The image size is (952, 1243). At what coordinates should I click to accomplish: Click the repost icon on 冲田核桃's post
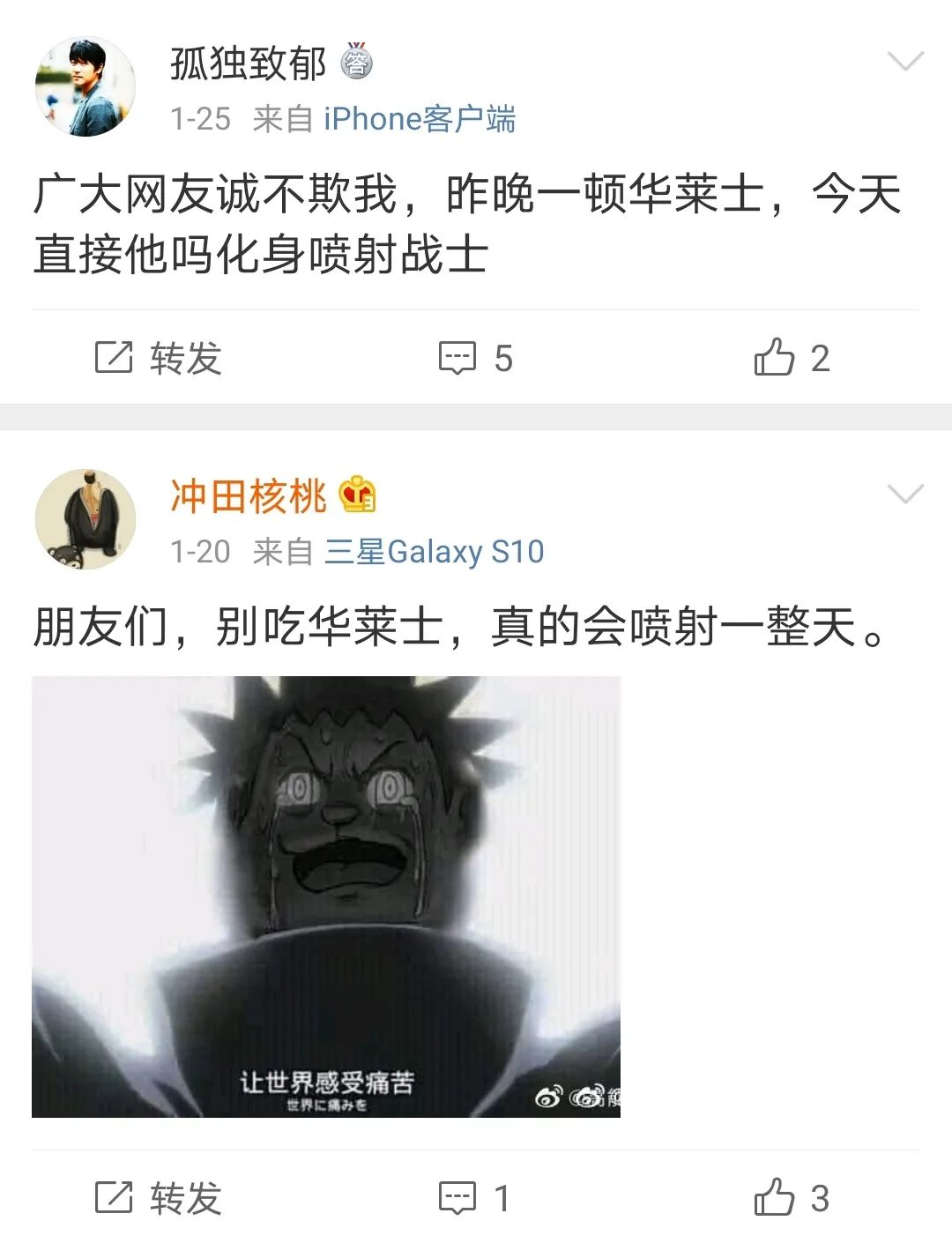coord(115,1199)
